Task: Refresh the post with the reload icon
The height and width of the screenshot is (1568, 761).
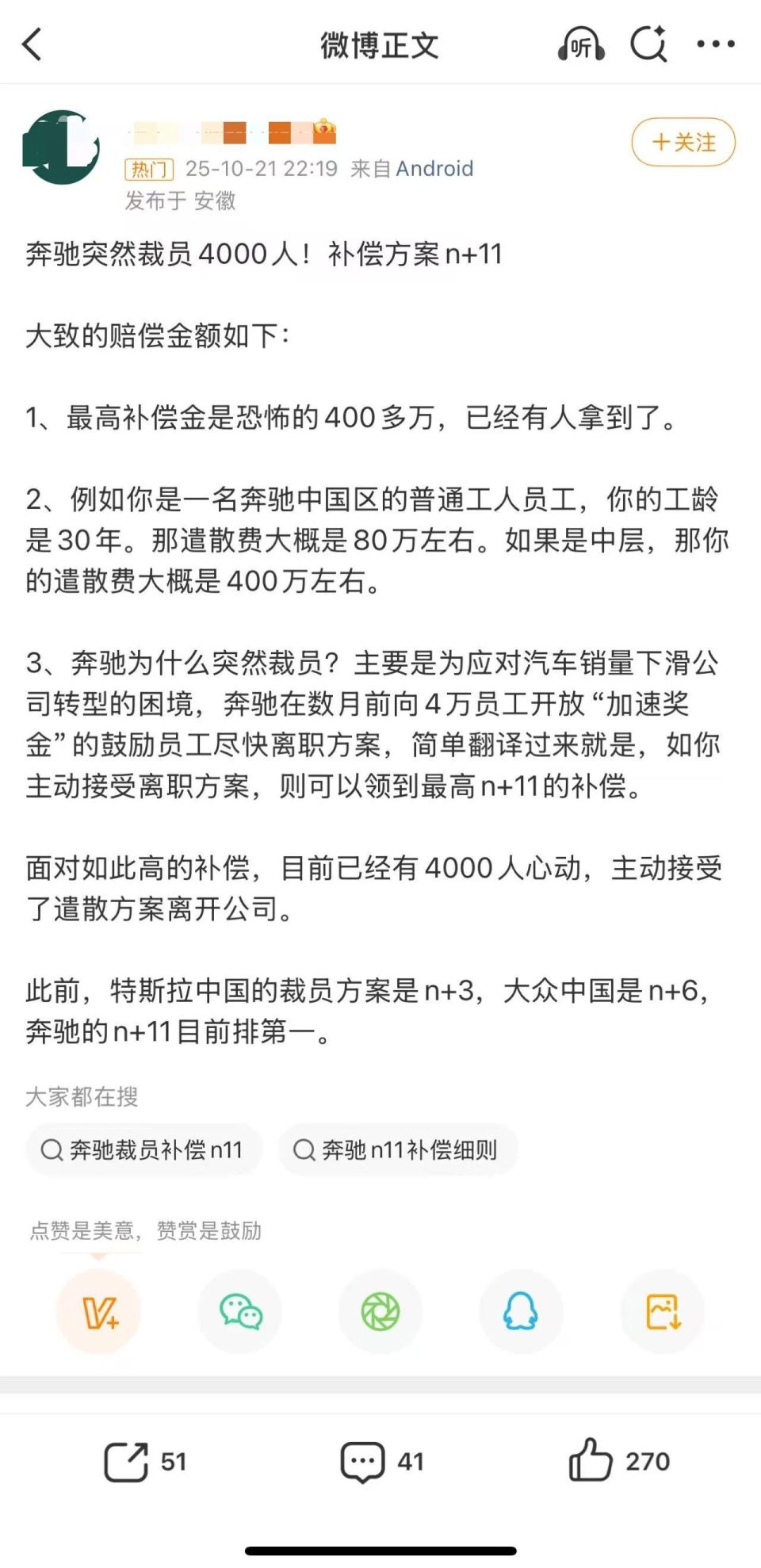Action: click(x=648, y=45)
